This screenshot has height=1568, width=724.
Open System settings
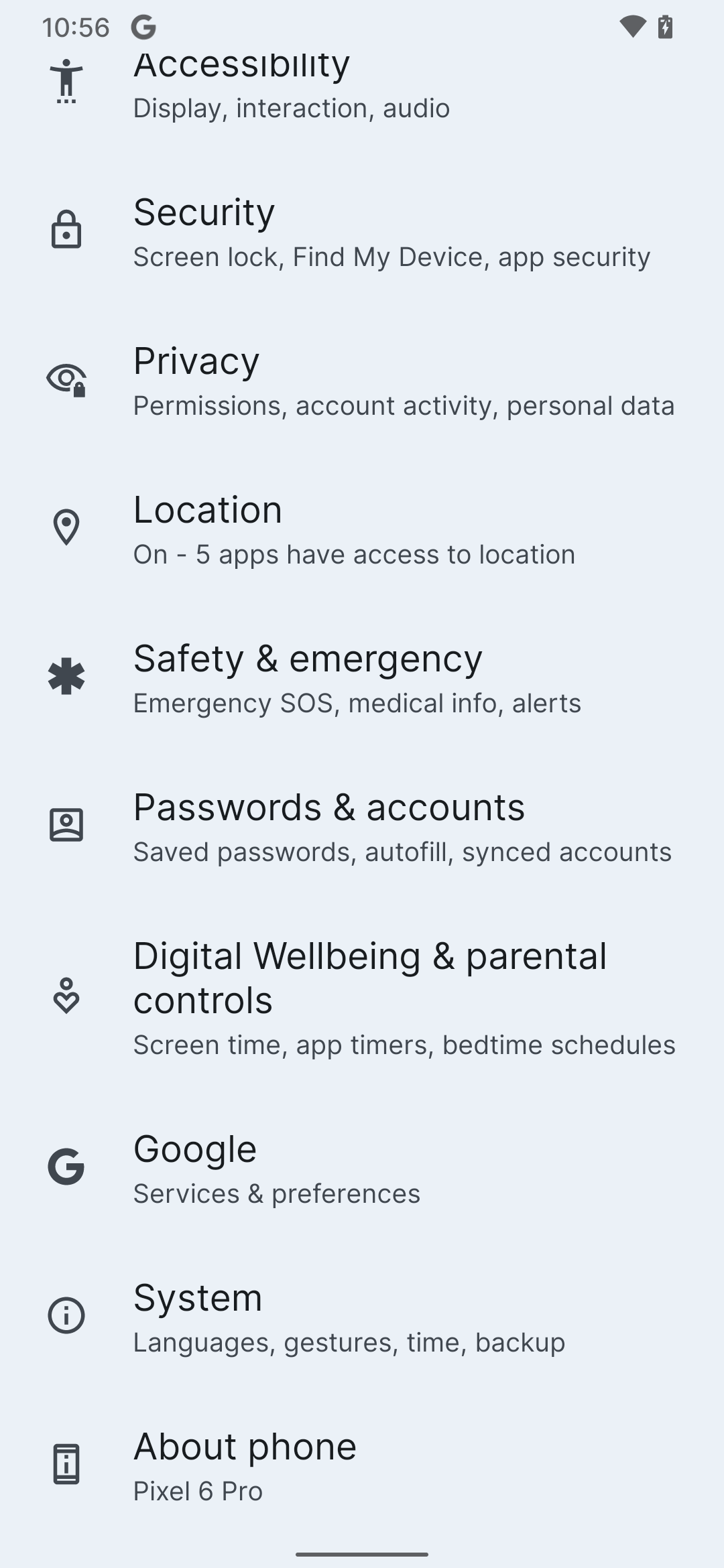[362, 1317]
